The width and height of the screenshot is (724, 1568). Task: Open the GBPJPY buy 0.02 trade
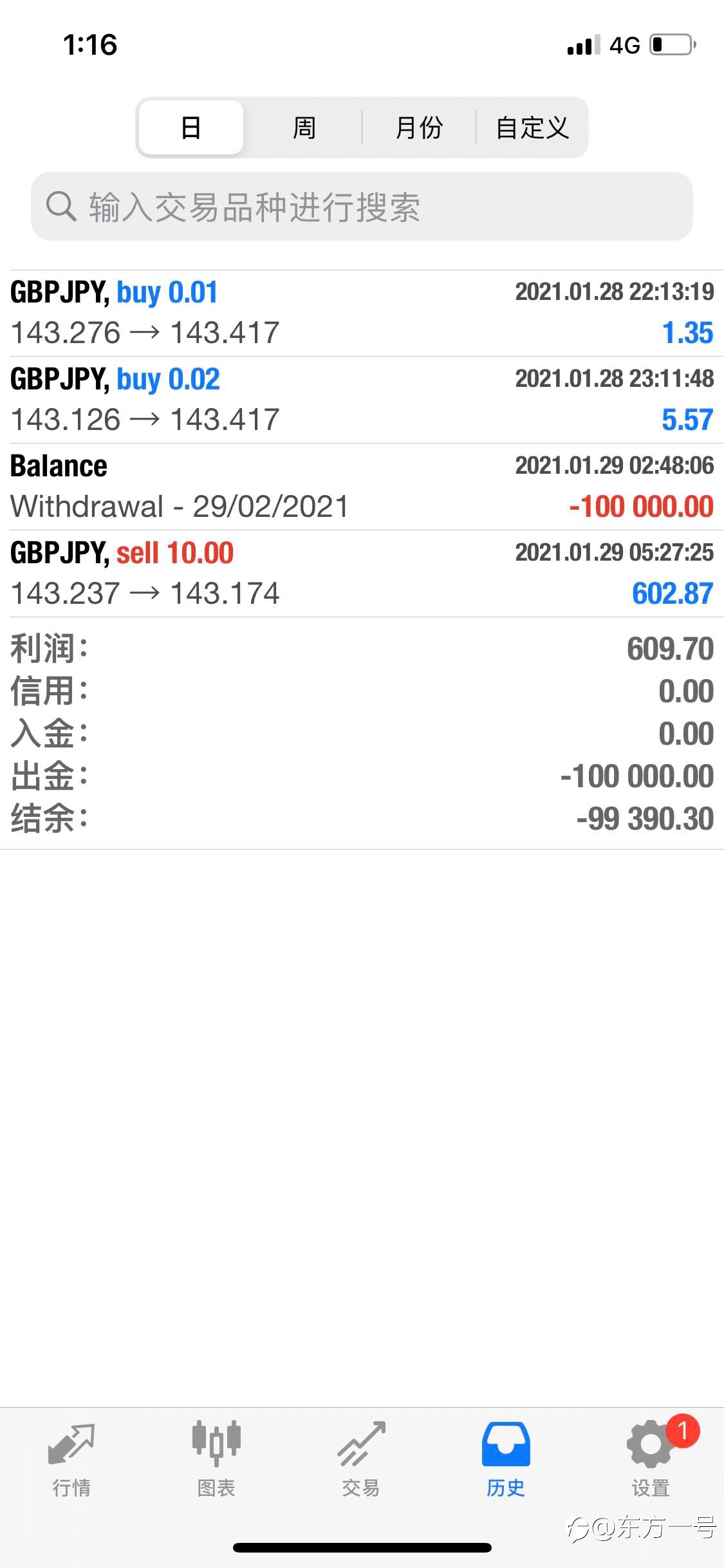point(362,400)
